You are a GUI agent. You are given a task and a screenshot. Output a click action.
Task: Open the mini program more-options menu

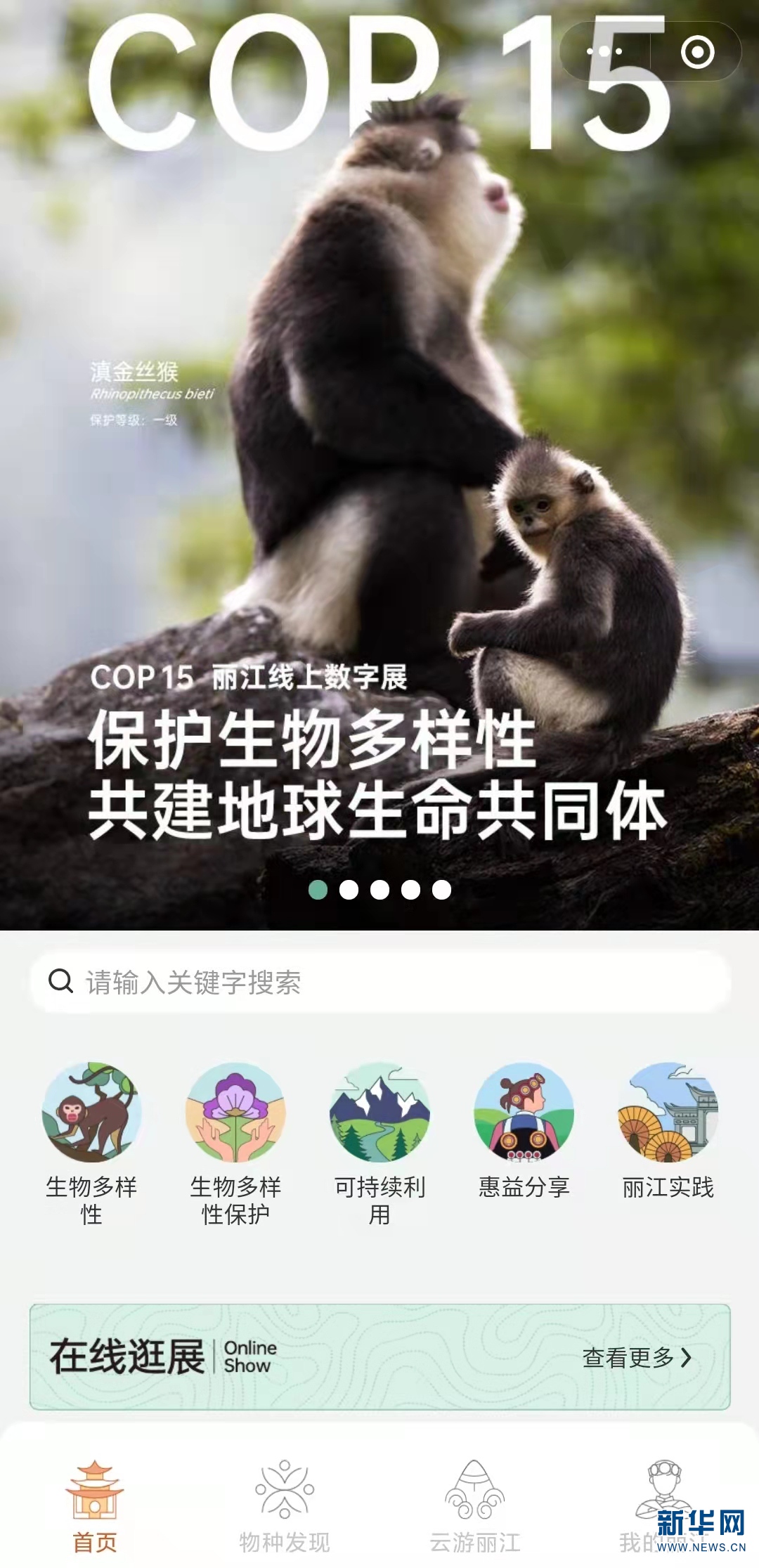pos(604,51)
